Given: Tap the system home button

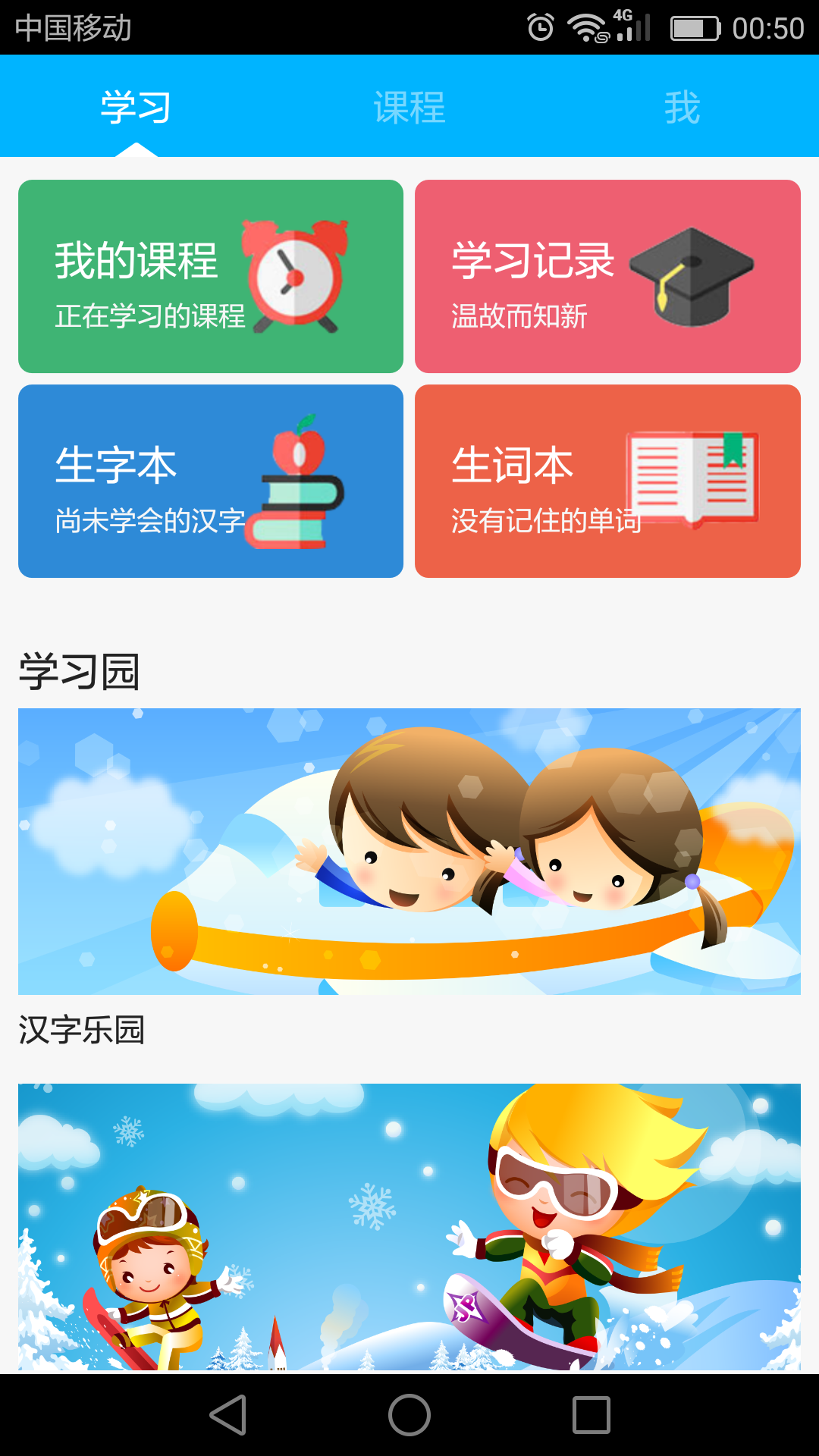Looking at the screenshot, I should 409,1415.
